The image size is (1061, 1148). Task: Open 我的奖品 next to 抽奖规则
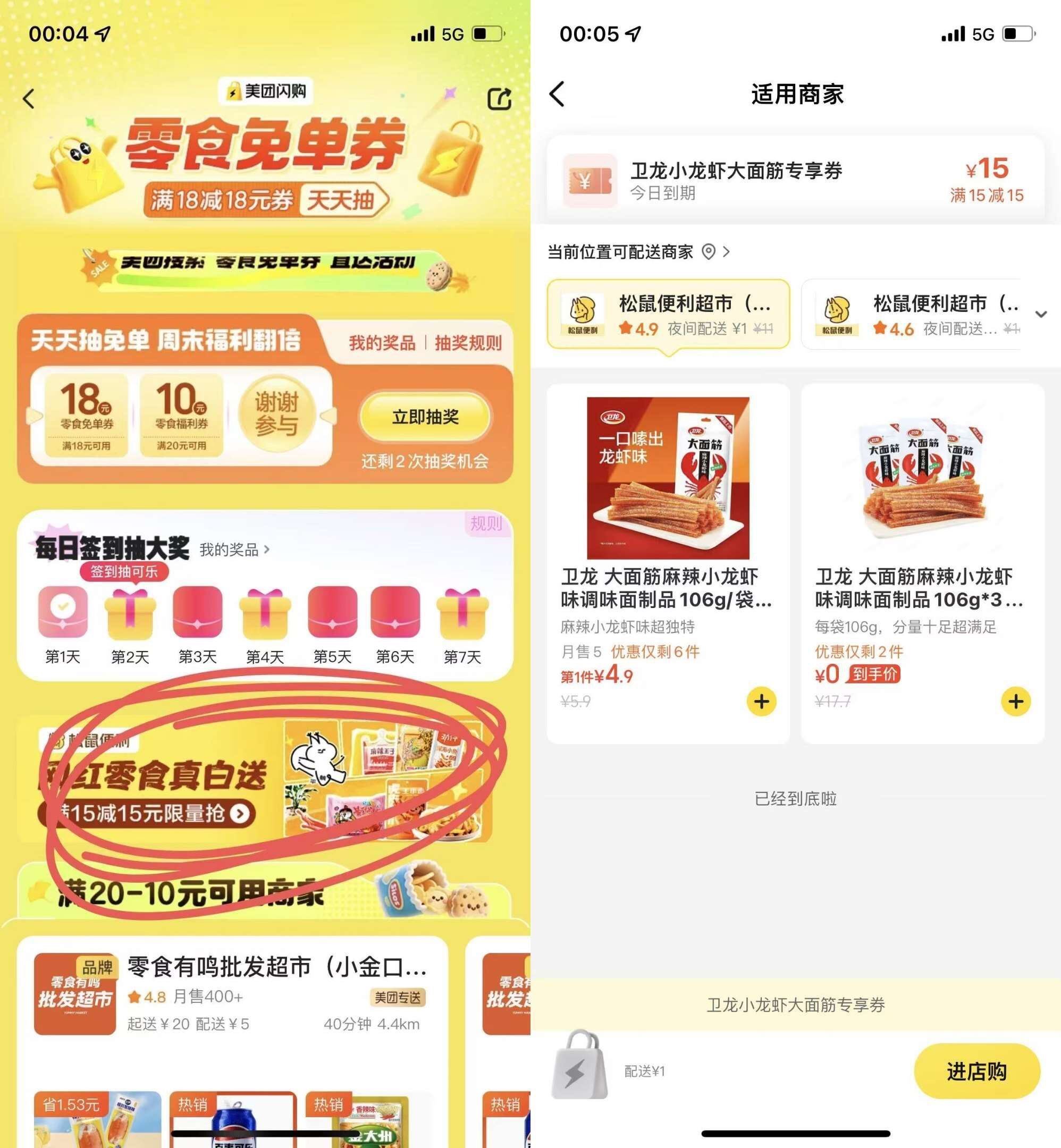382,343
